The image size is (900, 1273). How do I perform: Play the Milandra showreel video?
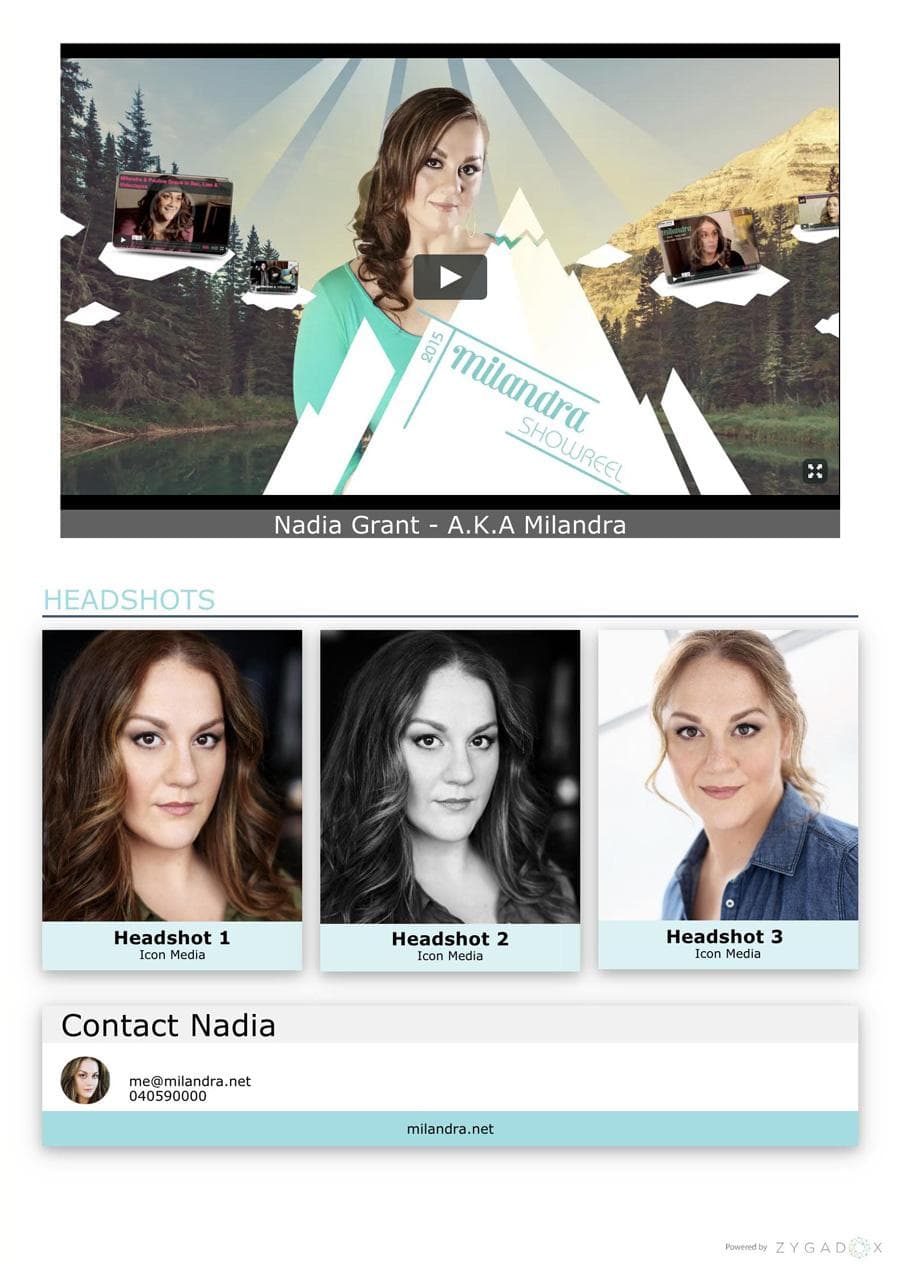[450, 277]
